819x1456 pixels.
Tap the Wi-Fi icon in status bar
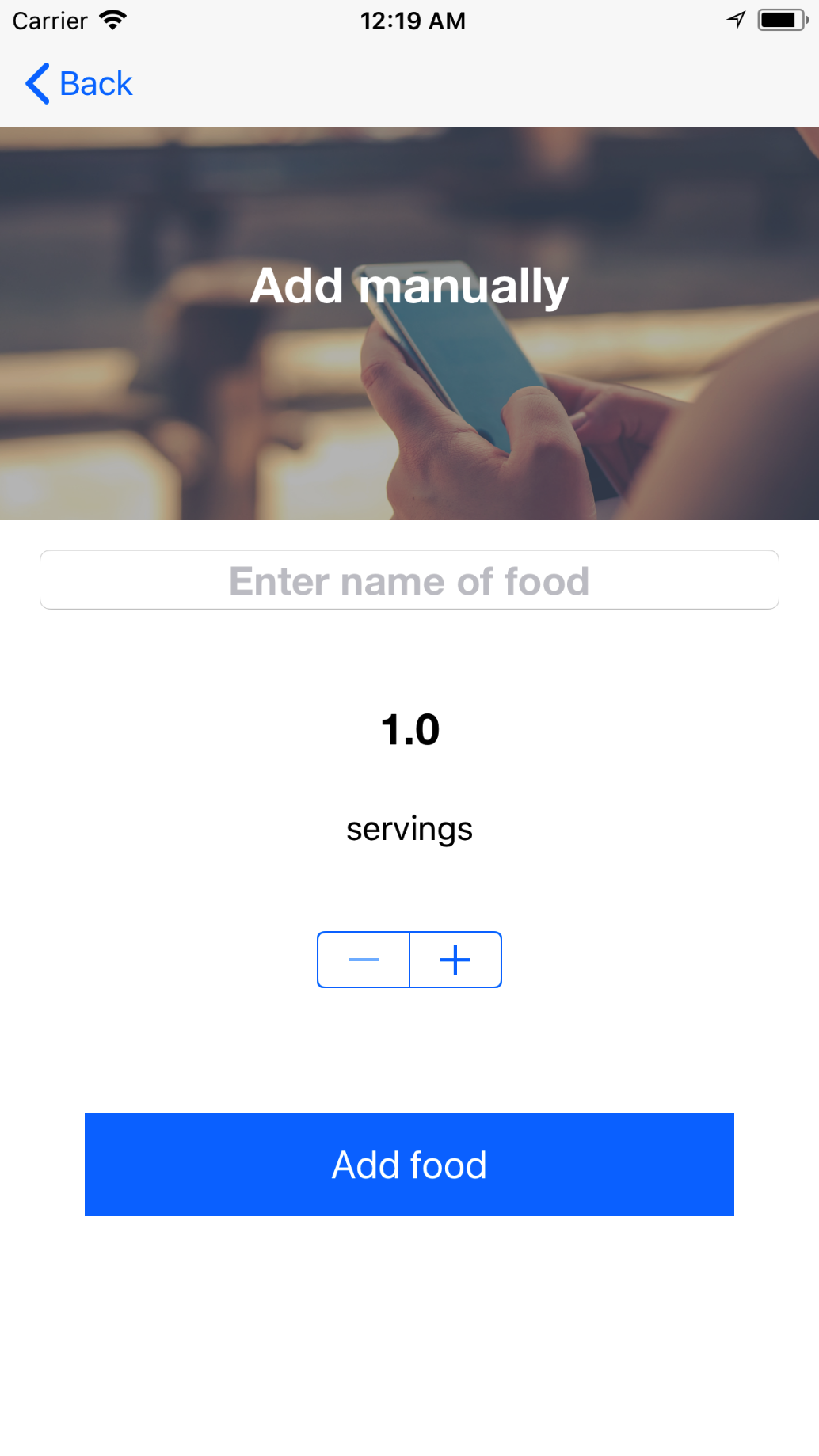111,20
